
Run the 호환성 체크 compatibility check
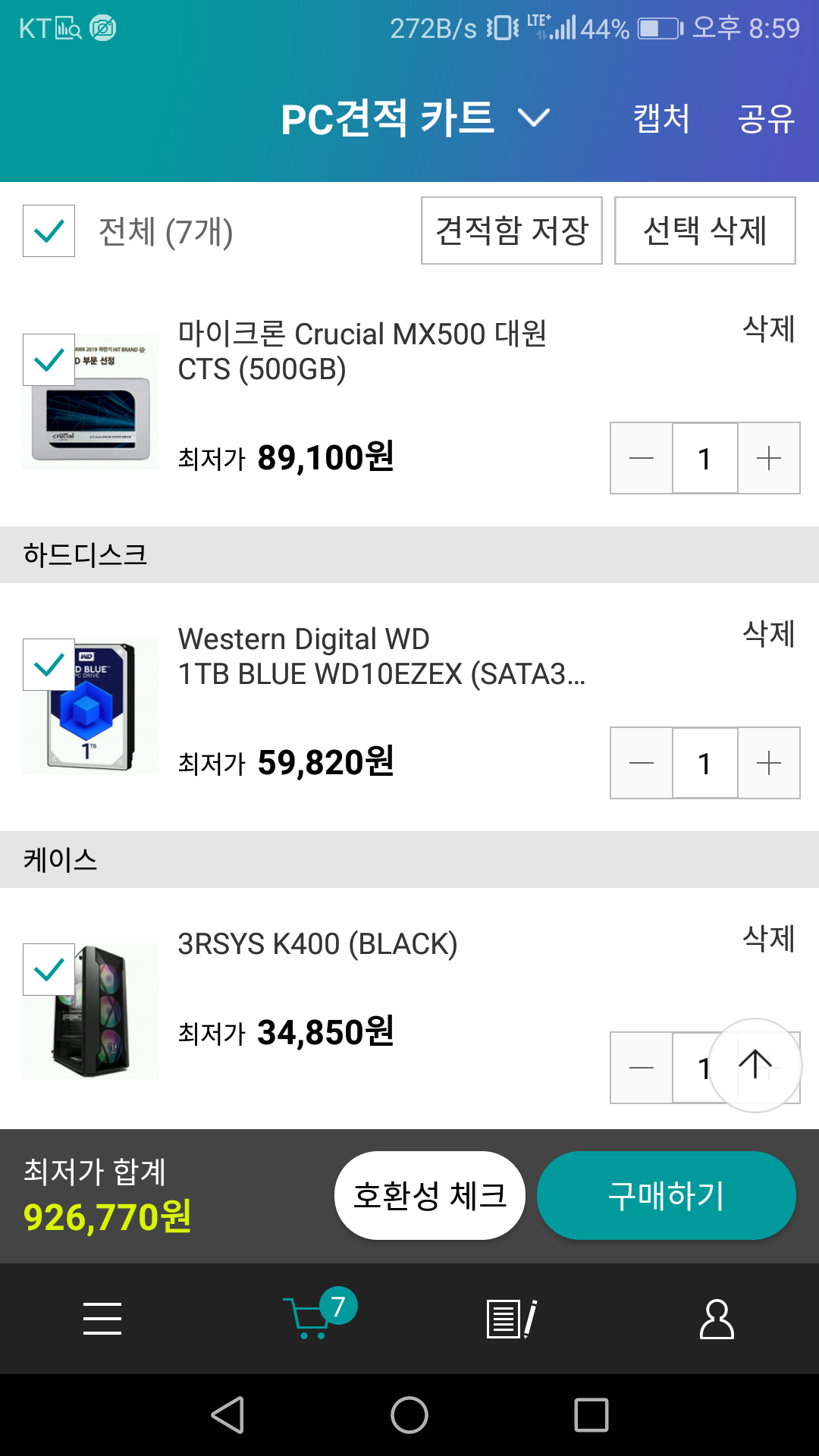(x=429, y=1196)
